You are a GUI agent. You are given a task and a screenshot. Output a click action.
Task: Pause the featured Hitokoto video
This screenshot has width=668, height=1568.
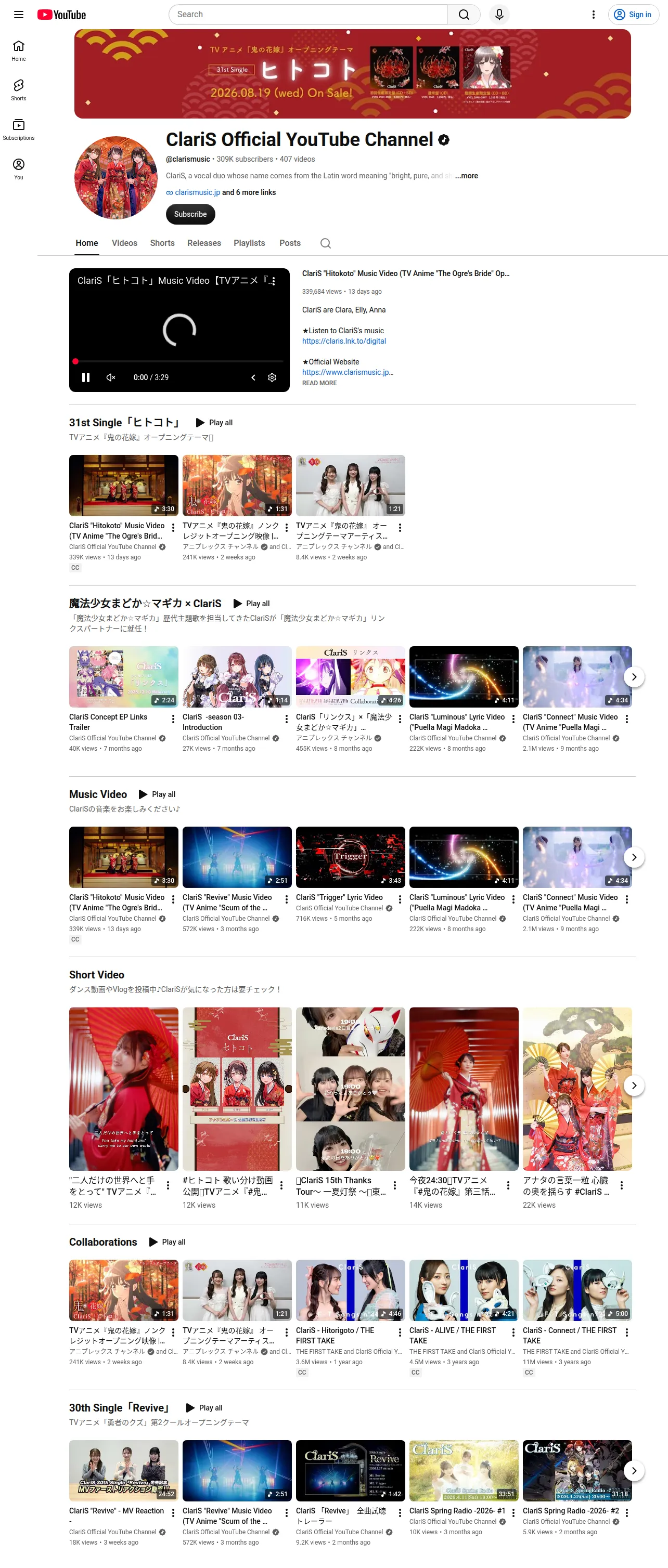coord(86,377)
